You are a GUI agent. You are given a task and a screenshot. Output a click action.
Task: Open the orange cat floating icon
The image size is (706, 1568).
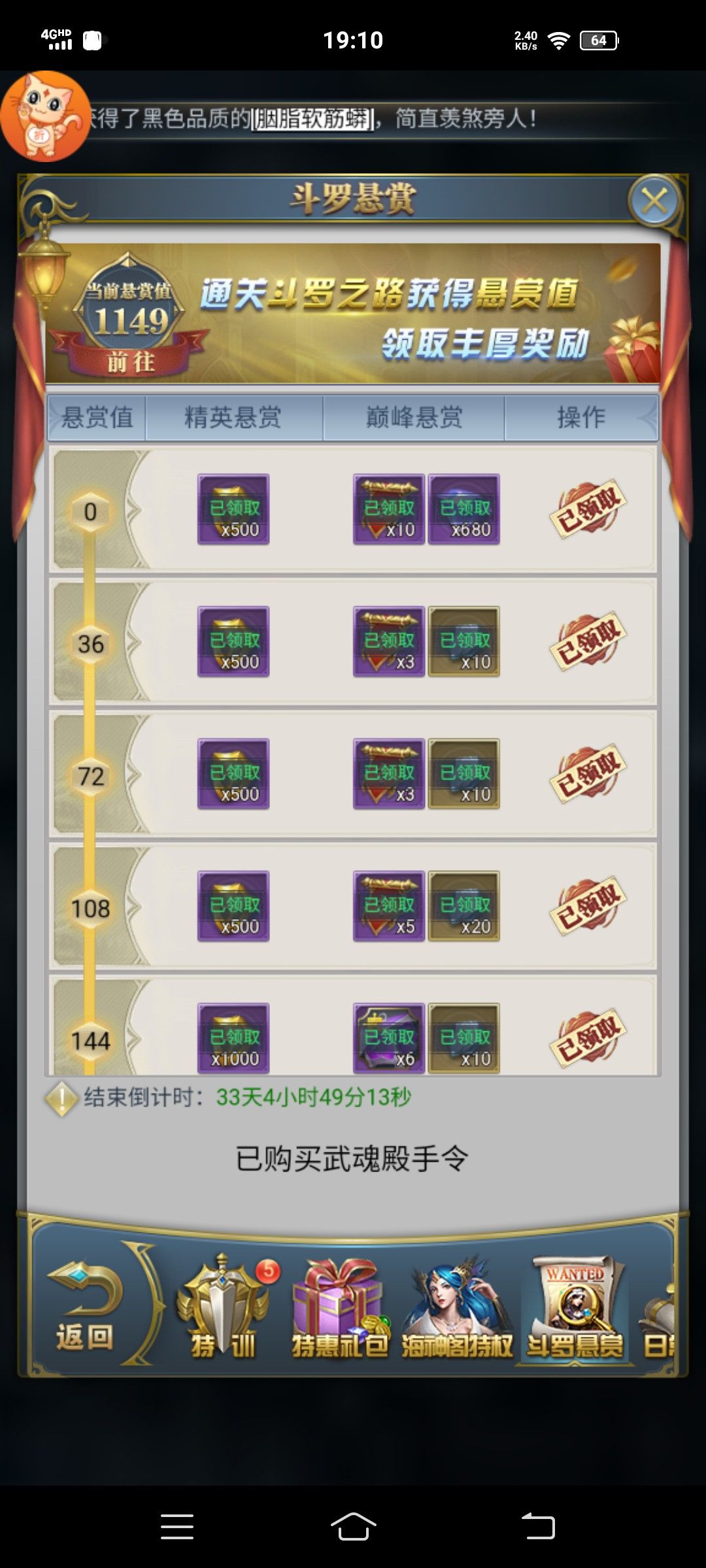pyautogui.click(x=46, y=116)
